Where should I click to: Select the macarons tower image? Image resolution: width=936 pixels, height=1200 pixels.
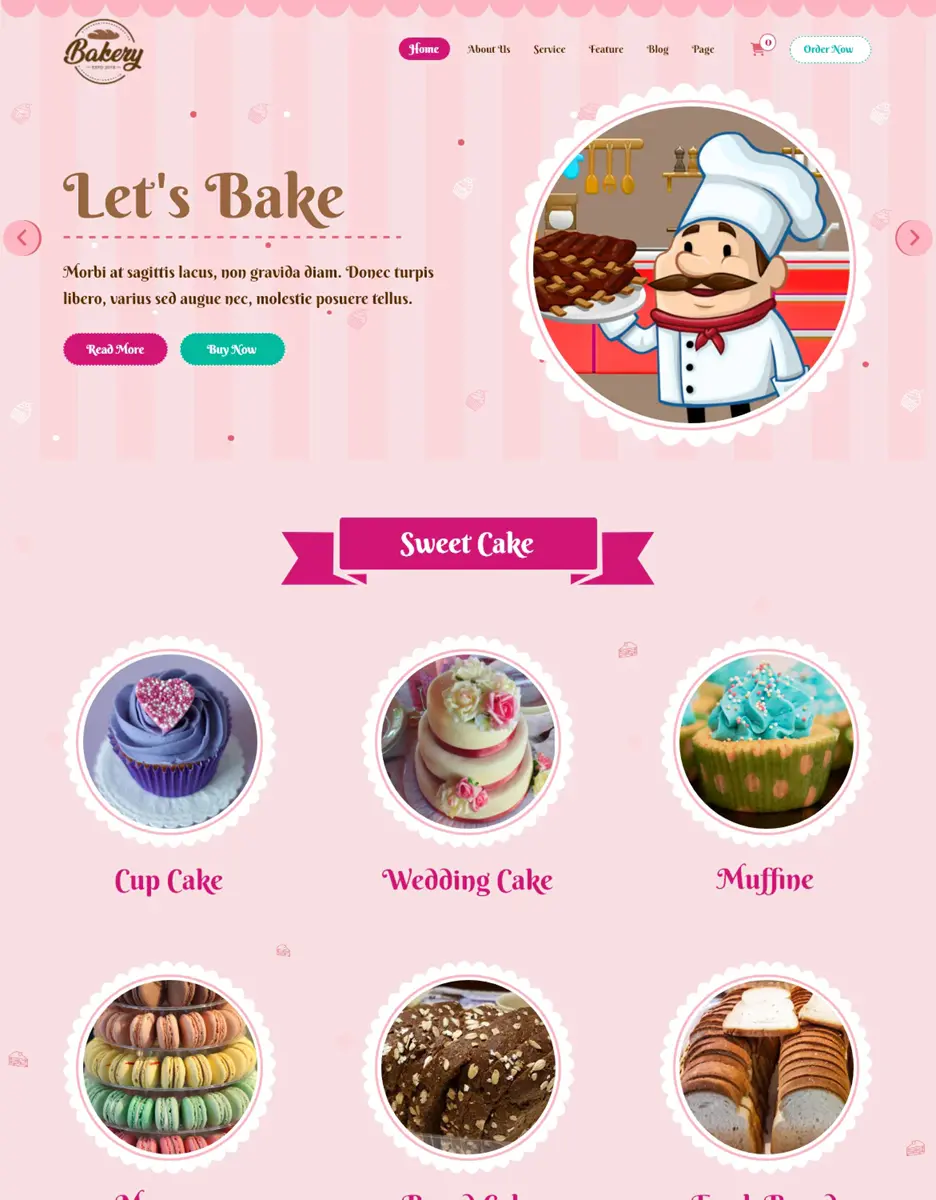[x=168, y=1067]
